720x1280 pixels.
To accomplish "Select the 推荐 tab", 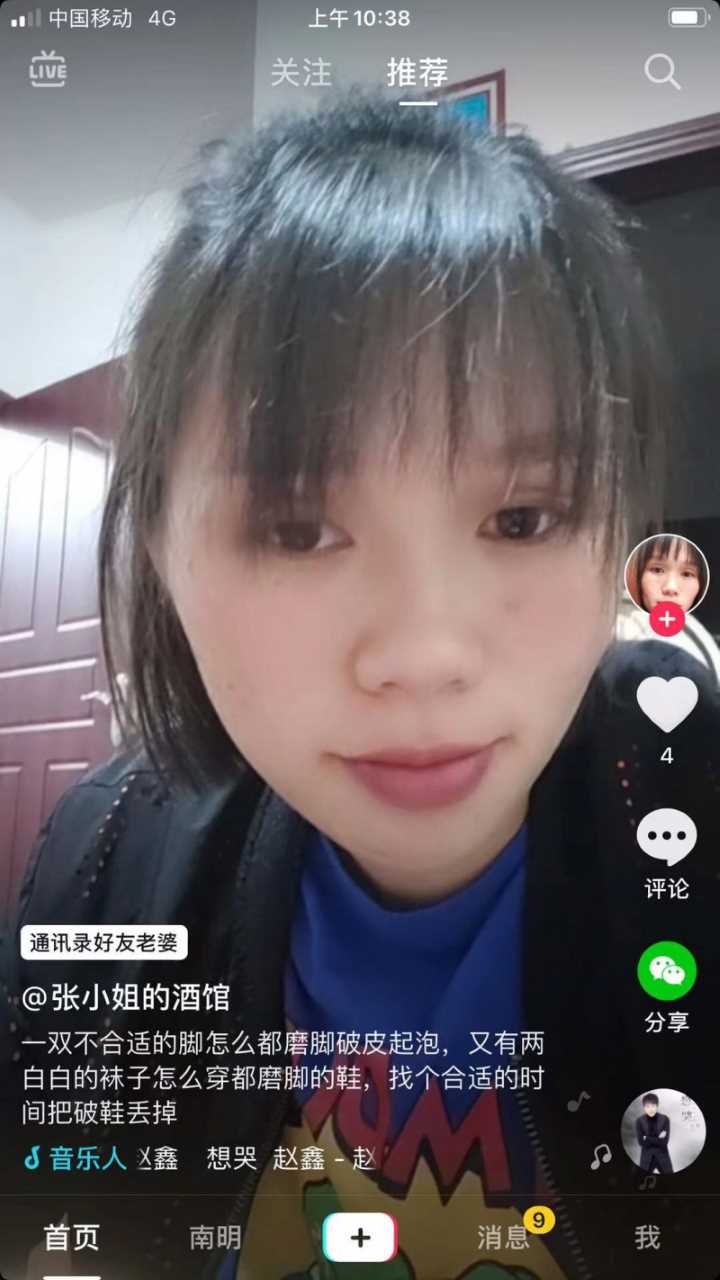I will click(x=418, y=72).
